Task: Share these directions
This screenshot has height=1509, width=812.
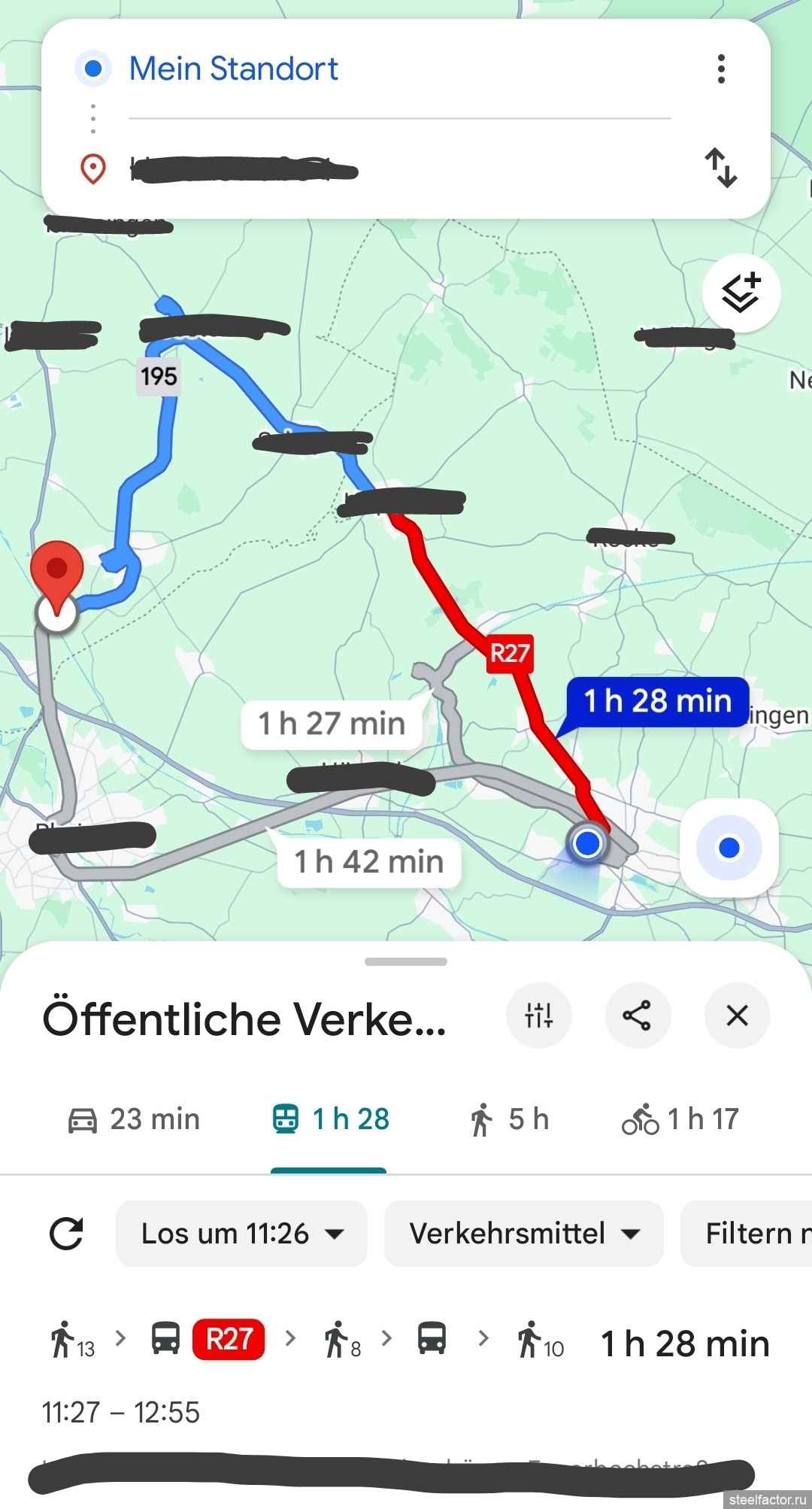Action: point(638,1016)
